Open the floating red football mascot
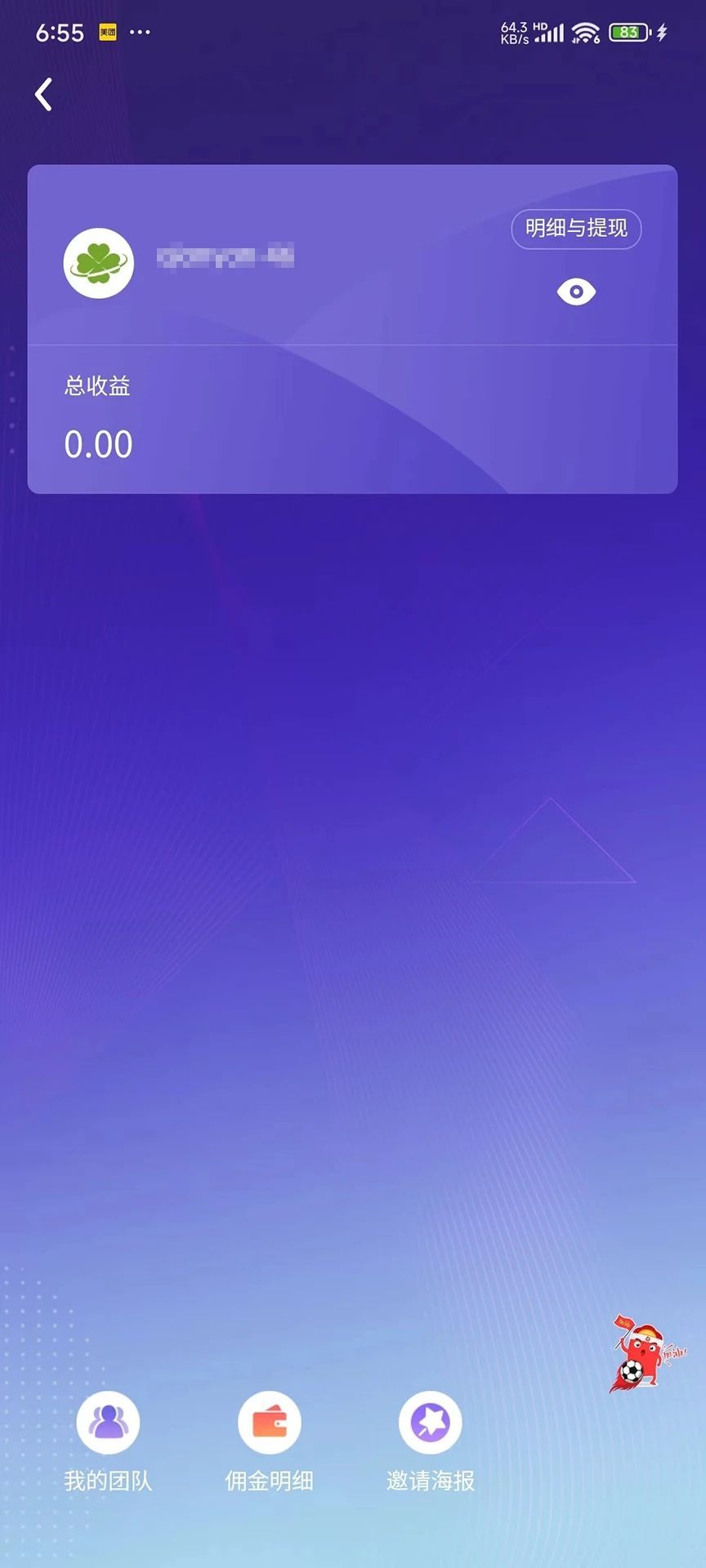Viewport: 706px width, 1568px height. click(647, 1353)
